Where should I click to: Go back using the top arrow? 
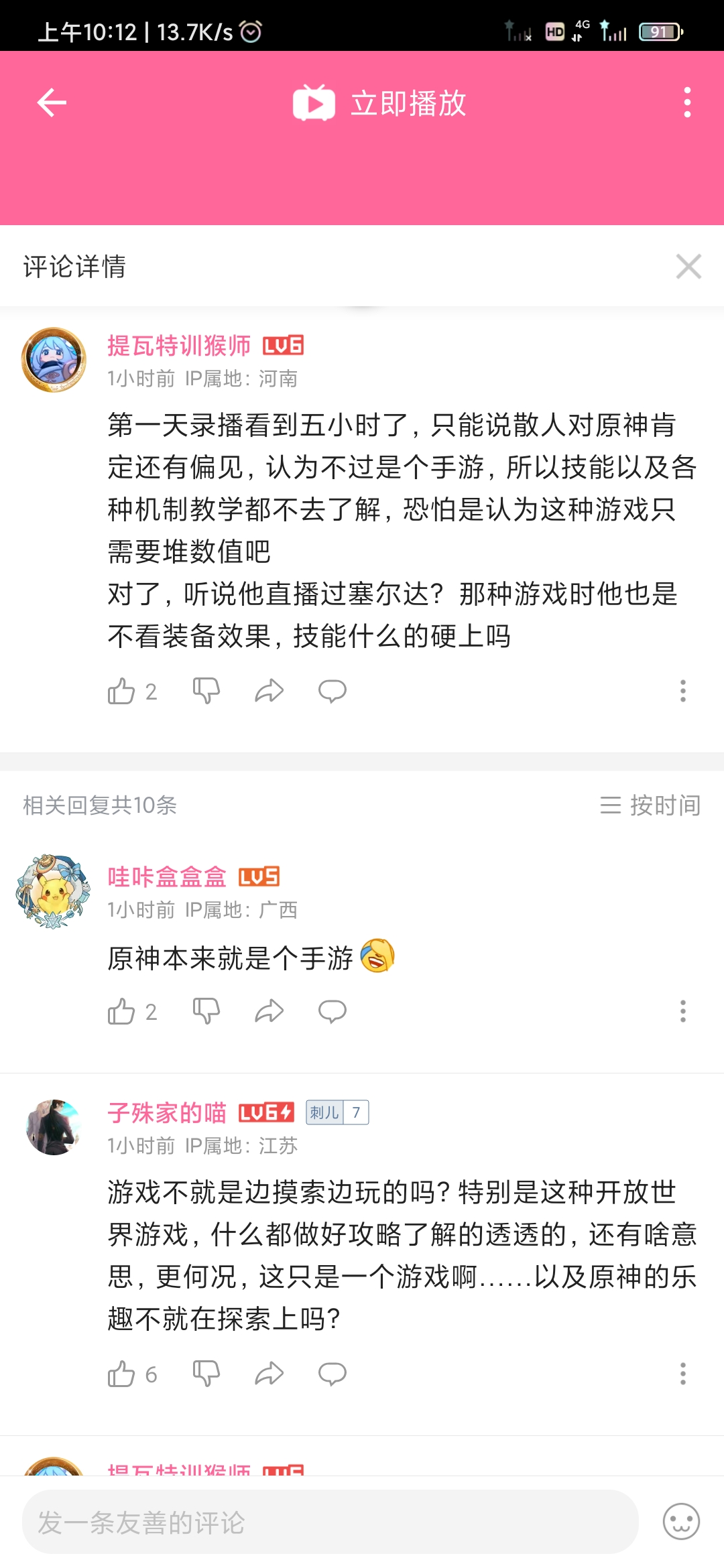coord(52,103)
